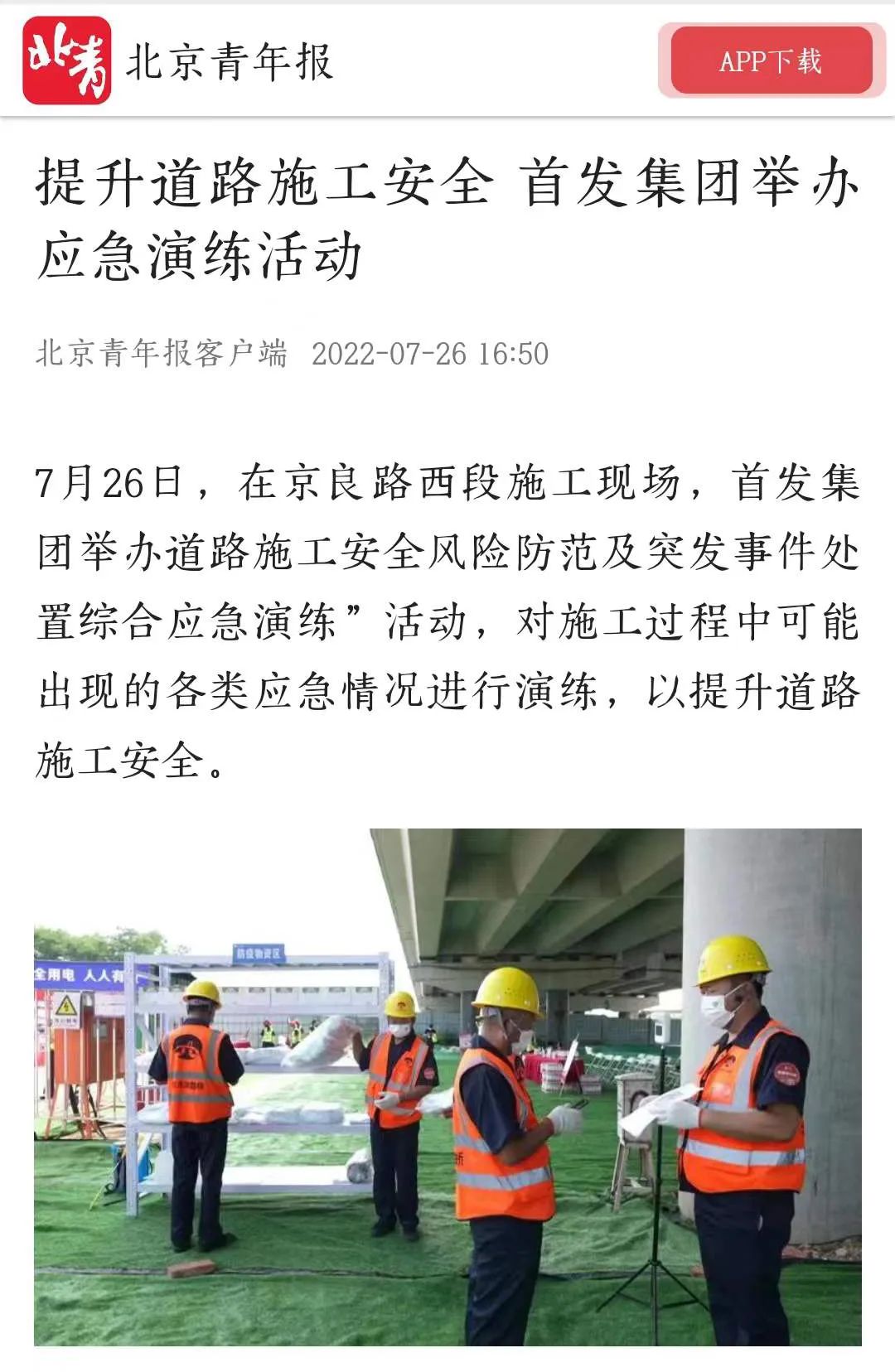
Task: Open the 北京青年报 header logo
Action: pos(67,61)
